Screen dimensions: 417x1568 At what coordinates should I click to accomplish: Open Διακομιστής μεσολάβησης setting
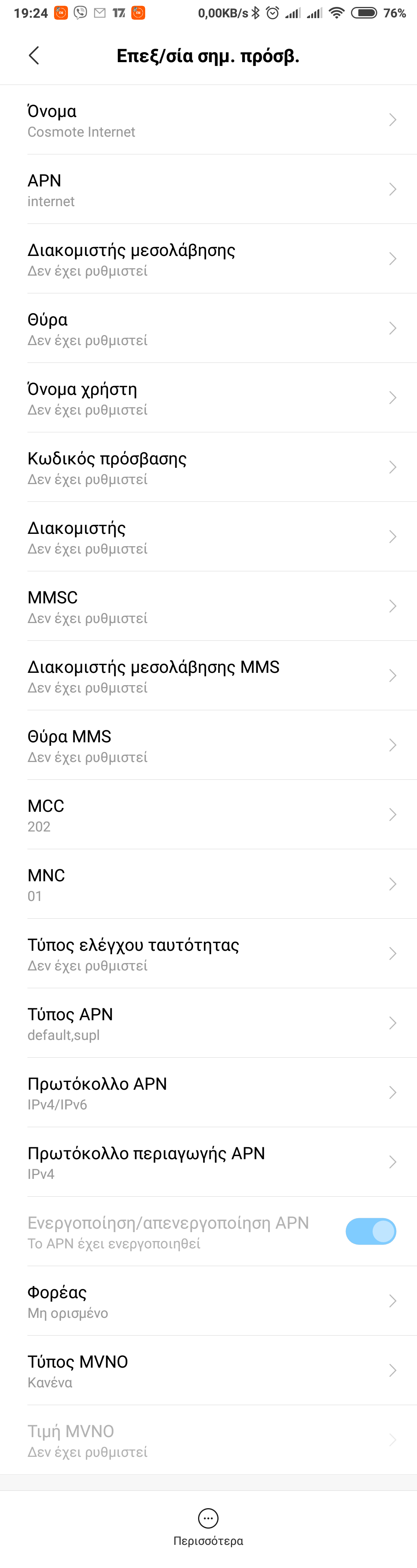[x=208, y=259]
